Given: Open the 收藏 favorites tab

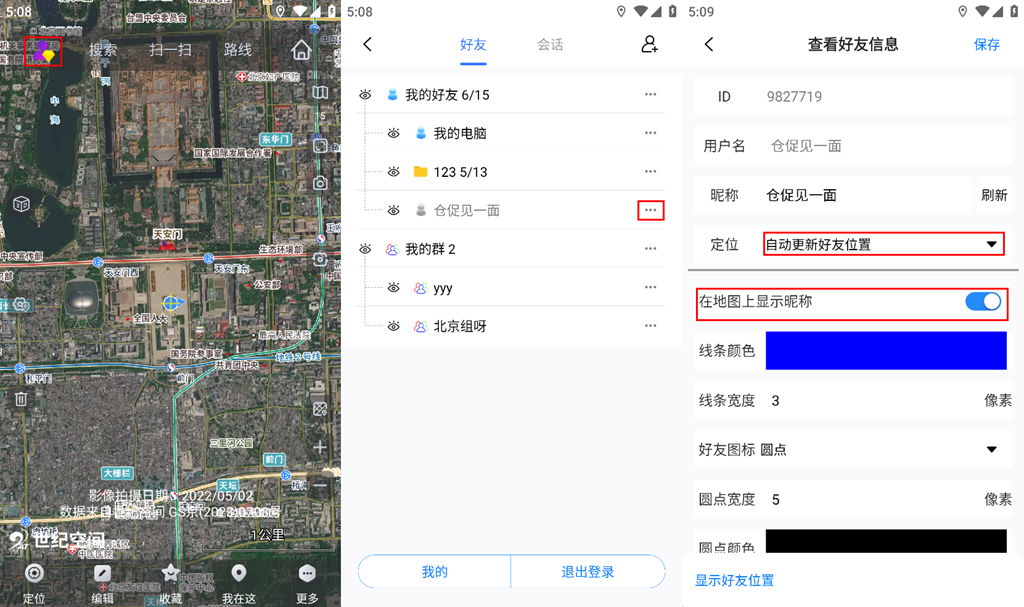Looking at the screenshot, I should [171, 582].
